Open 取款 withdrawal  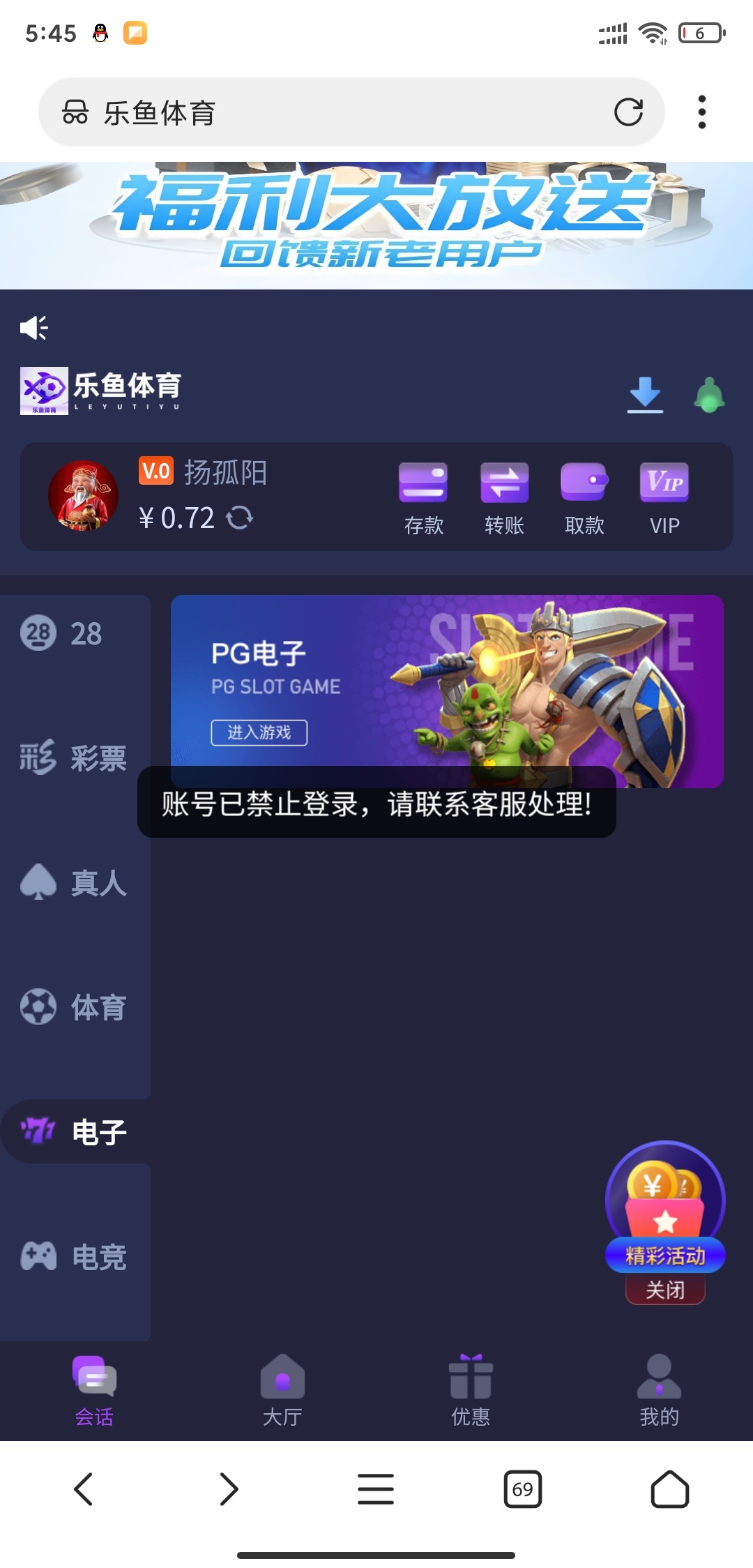pyautogui.click(x=584, y=497)
